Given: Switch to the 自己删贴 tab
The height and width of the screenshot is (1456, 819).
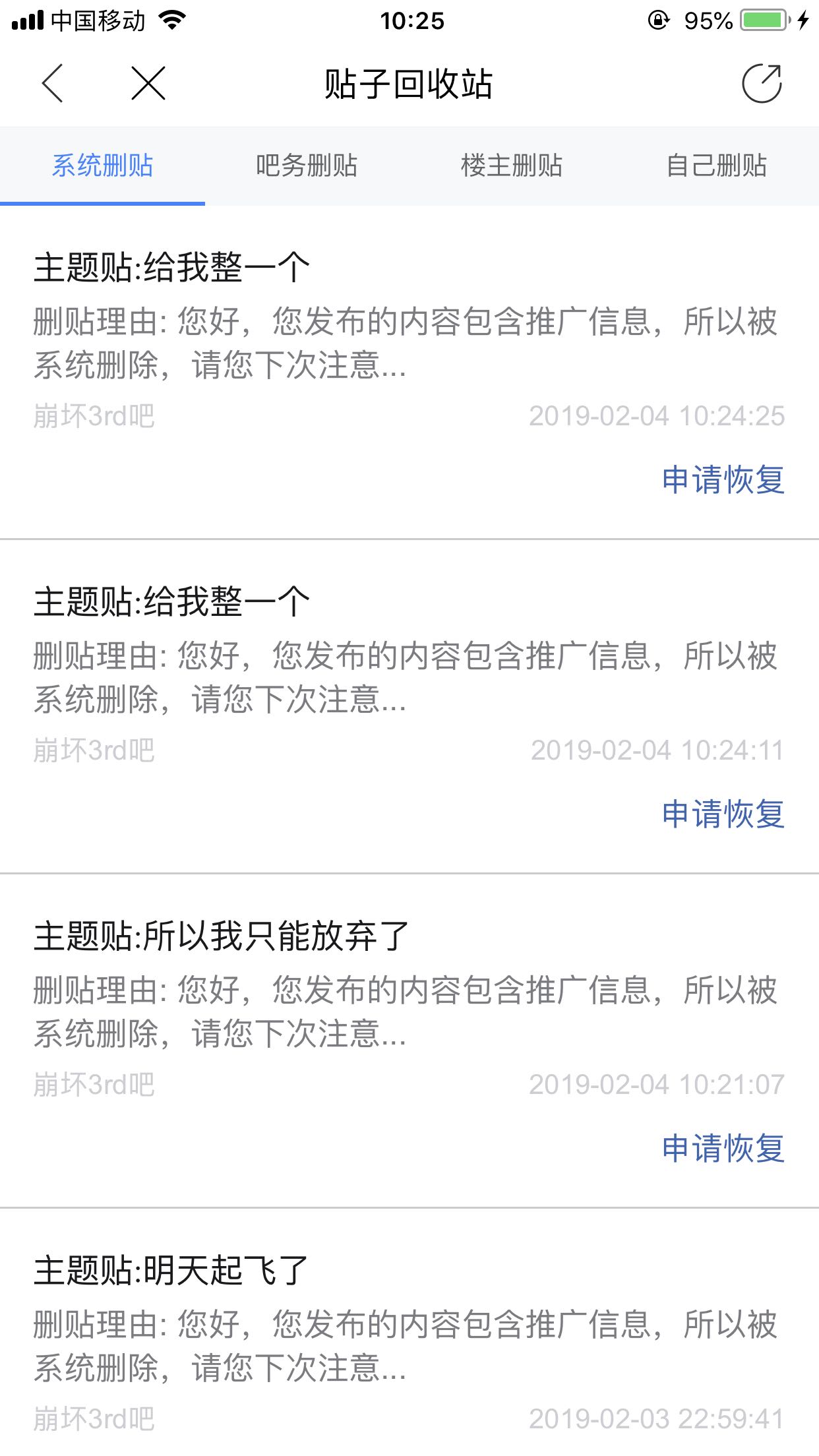Looking at the screenshot, I should tap(717, 166).
